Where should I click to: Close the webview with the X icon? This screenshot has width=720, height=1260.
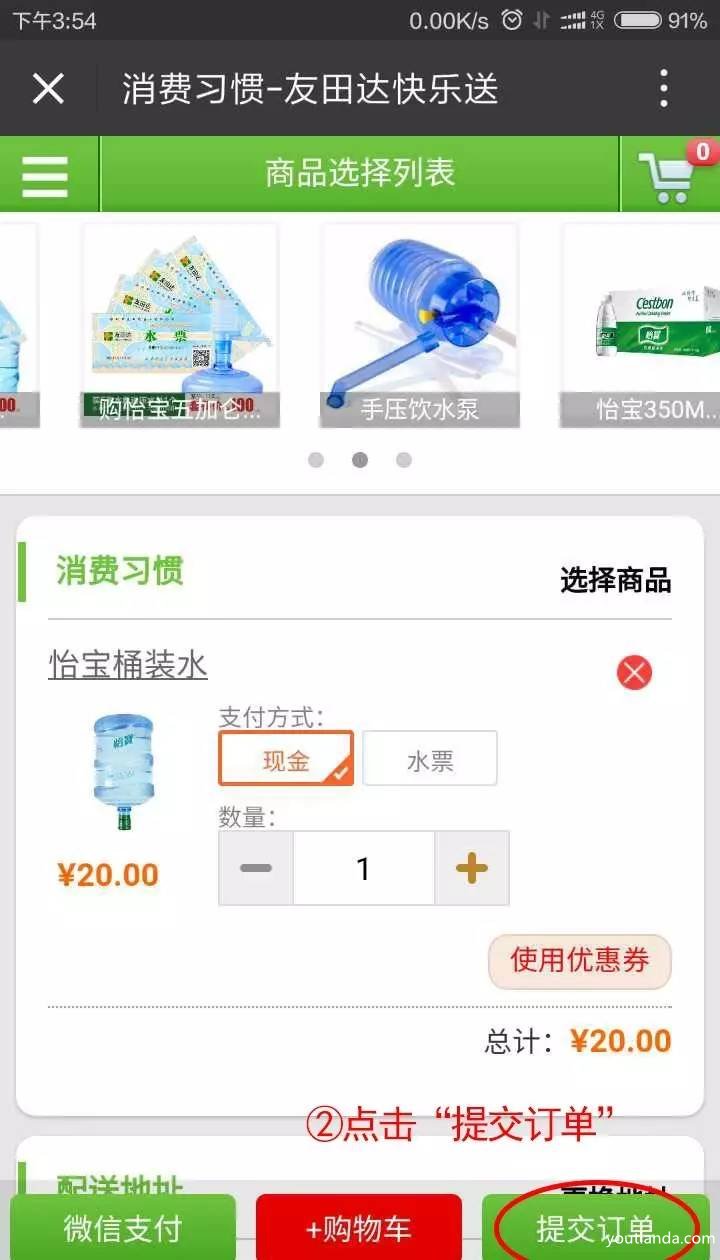coord(48,89)
